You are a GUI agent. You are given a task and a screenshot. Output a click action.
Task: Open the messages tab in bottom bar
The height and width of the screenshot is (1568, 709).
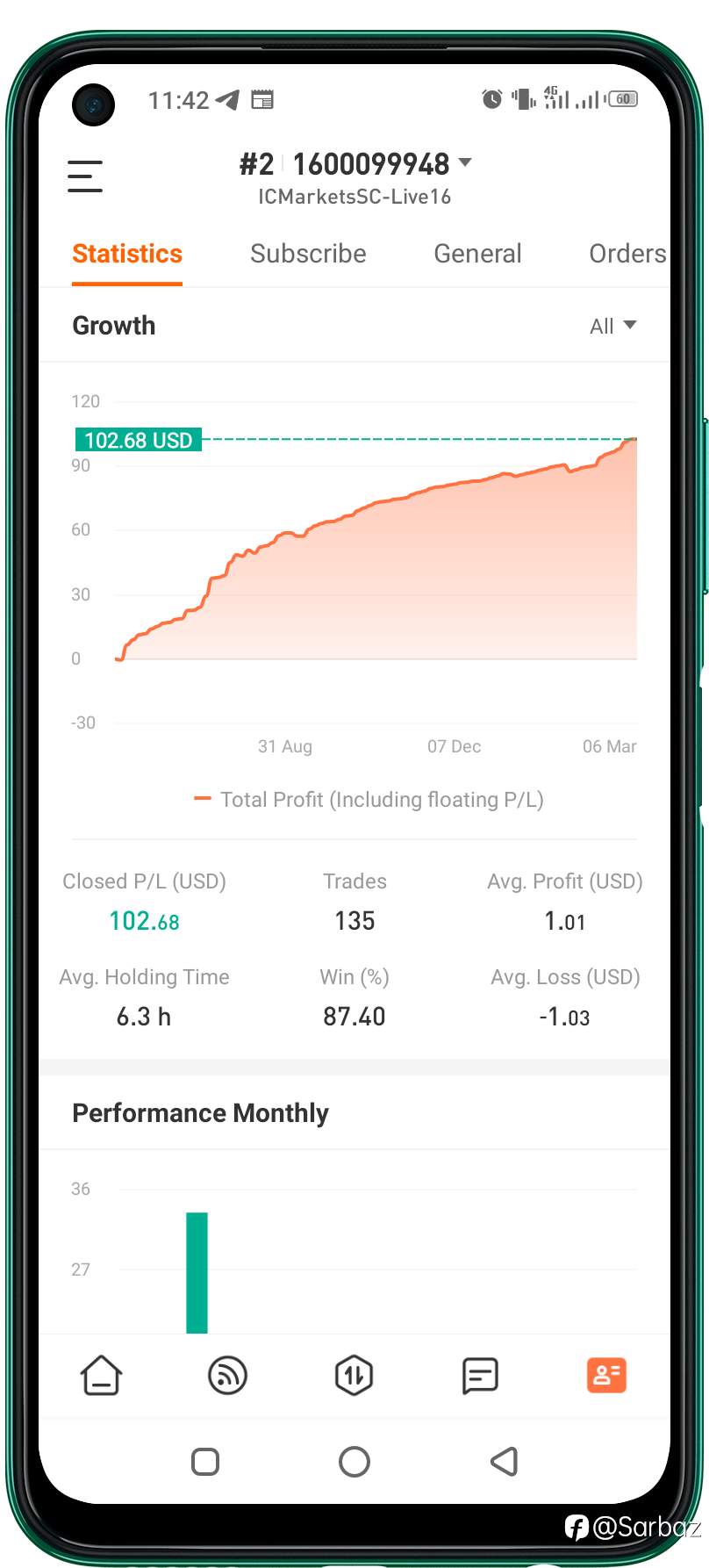[480, 1375]
